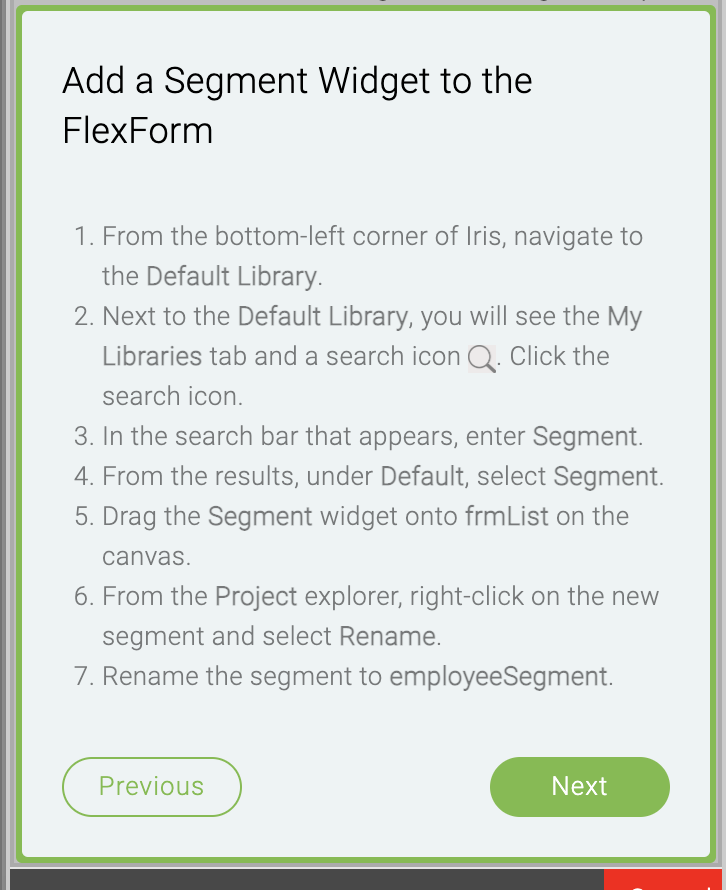
Task: Return to the Previous tutorial step
Action: pyautogui.click(x=152, y=786)
